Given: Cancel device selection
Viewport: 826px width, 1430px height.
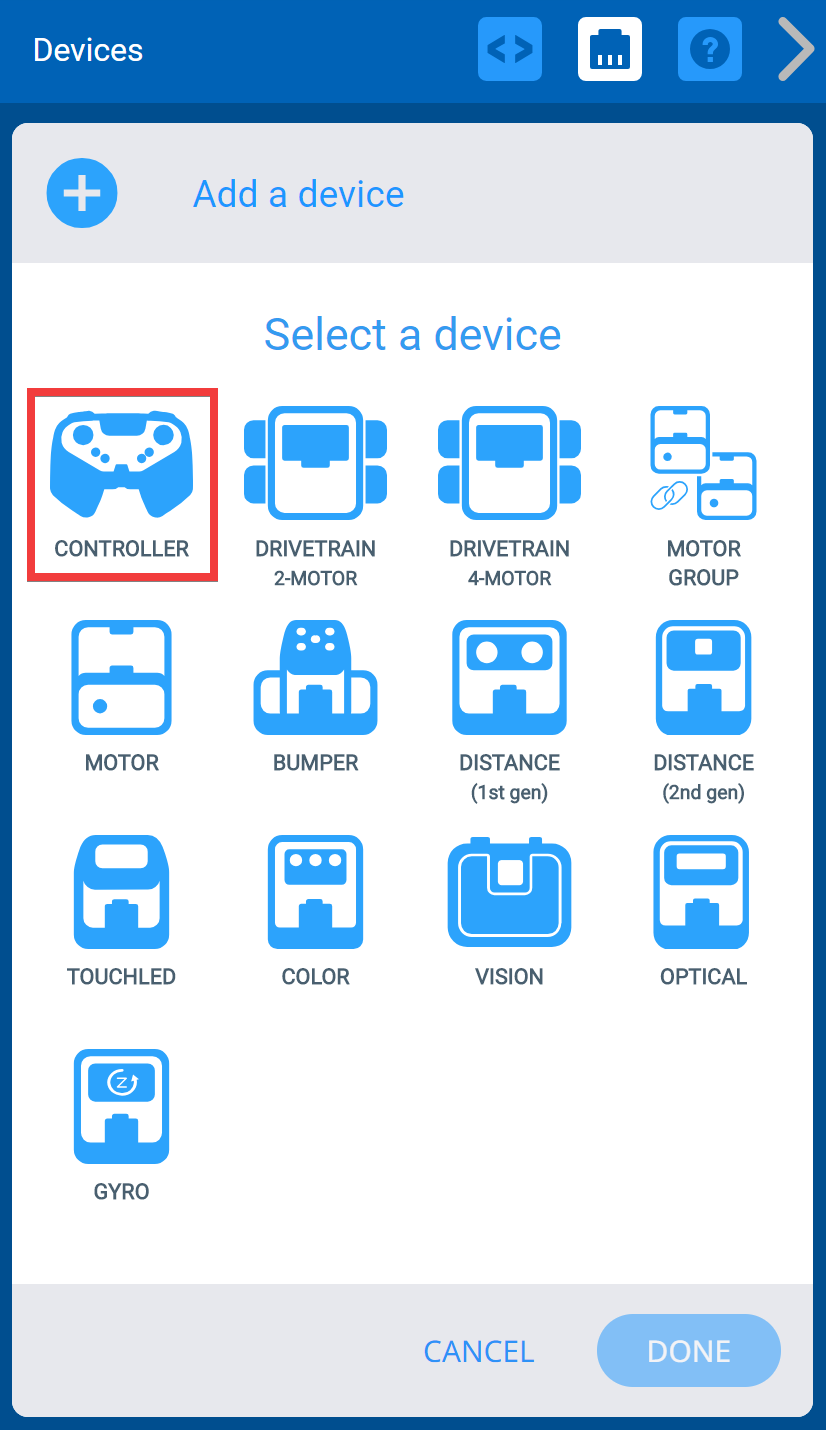Looking at the screenshot, I should click(479, 1351).
